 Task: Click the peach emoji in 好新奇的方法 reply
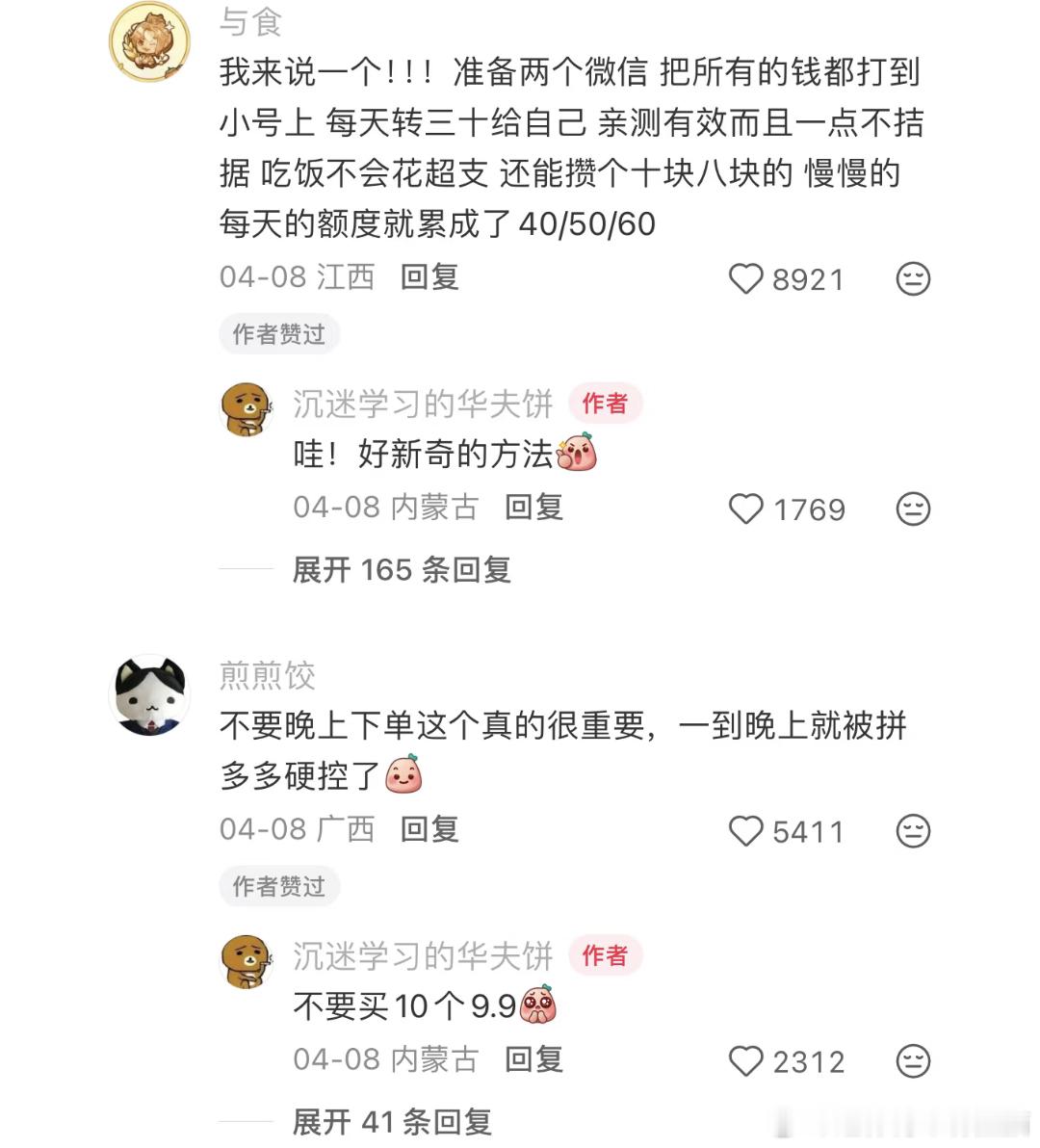578,452
